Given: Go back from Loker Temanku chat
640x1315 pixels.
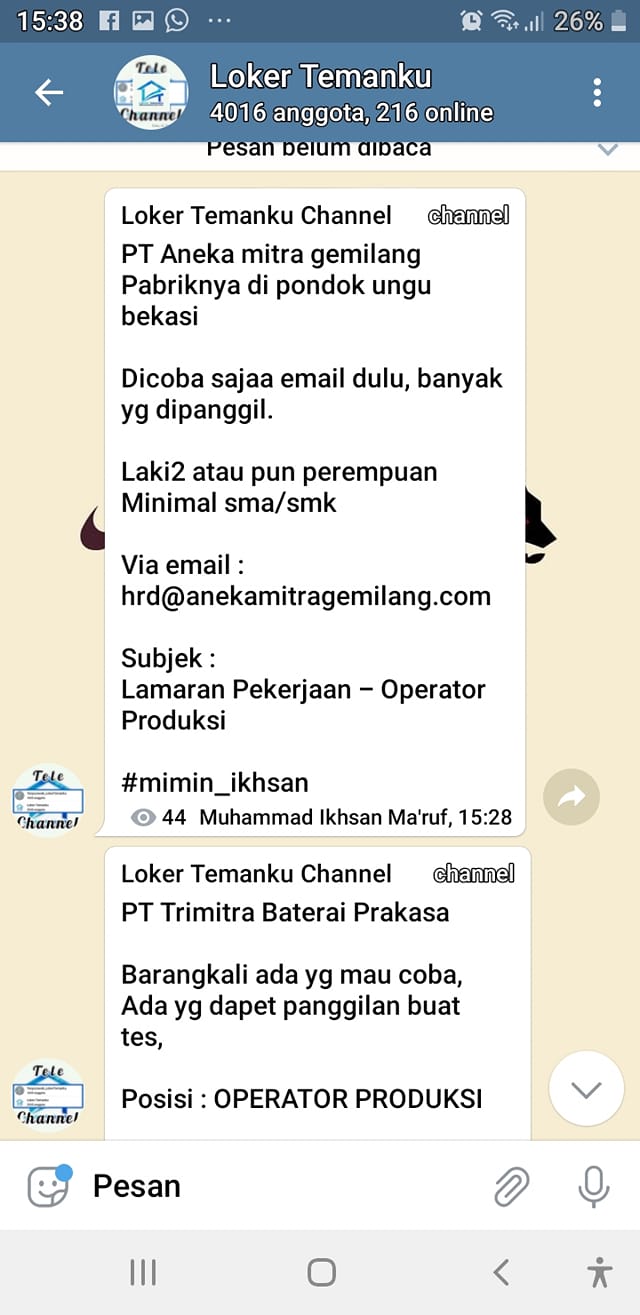Looking at the screenshot, I should [49, 93].
